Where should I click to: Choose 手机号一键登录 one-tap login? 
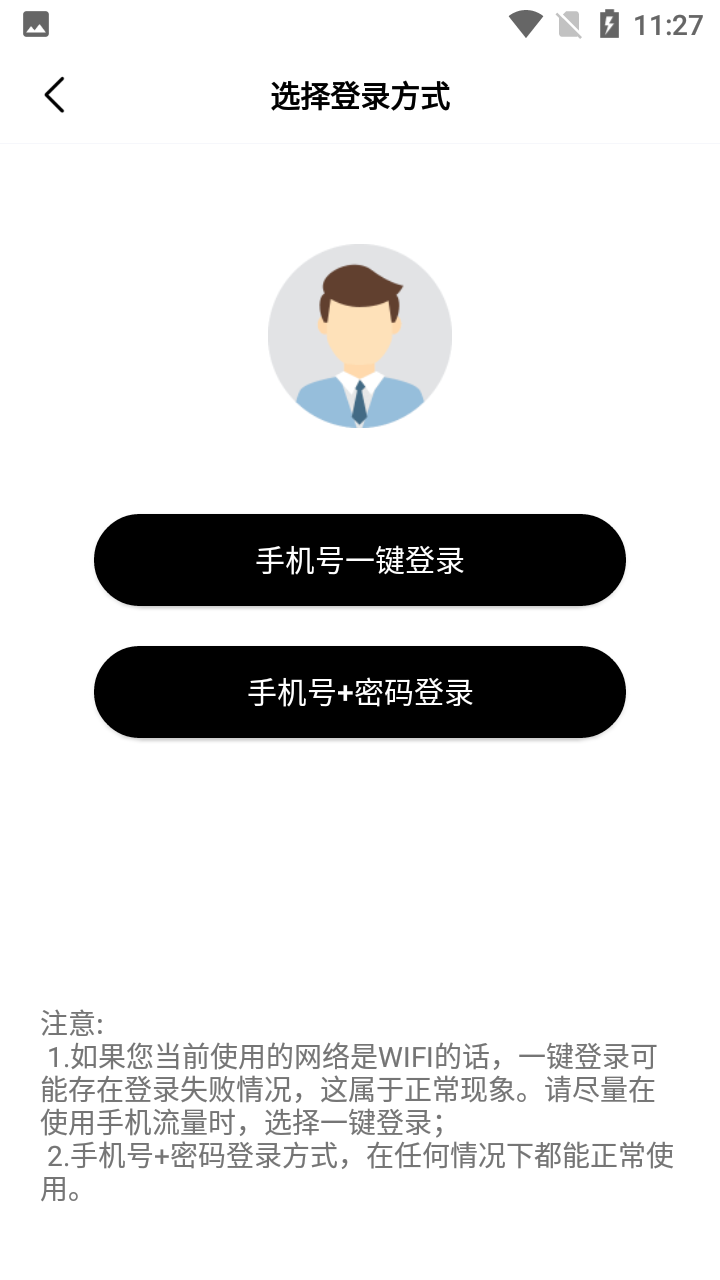pyautogui.click(x=360, y=560)
